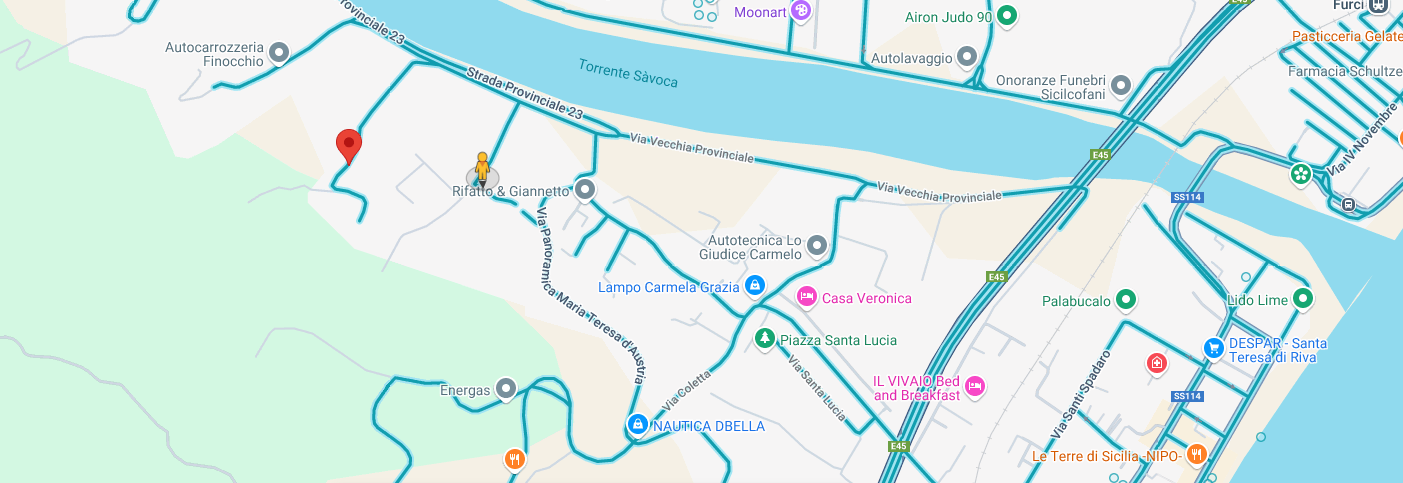Open DESPAR Santa Teresa di Riva pin
Screen dimensions: 1403x483
[x=1213, y=348]
